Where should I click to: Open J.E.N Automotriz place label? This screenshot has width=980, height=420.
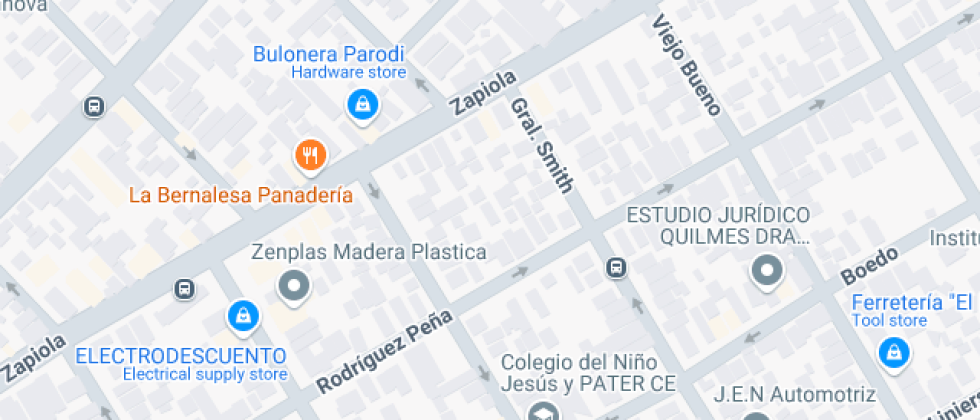(x=794, y=394)
